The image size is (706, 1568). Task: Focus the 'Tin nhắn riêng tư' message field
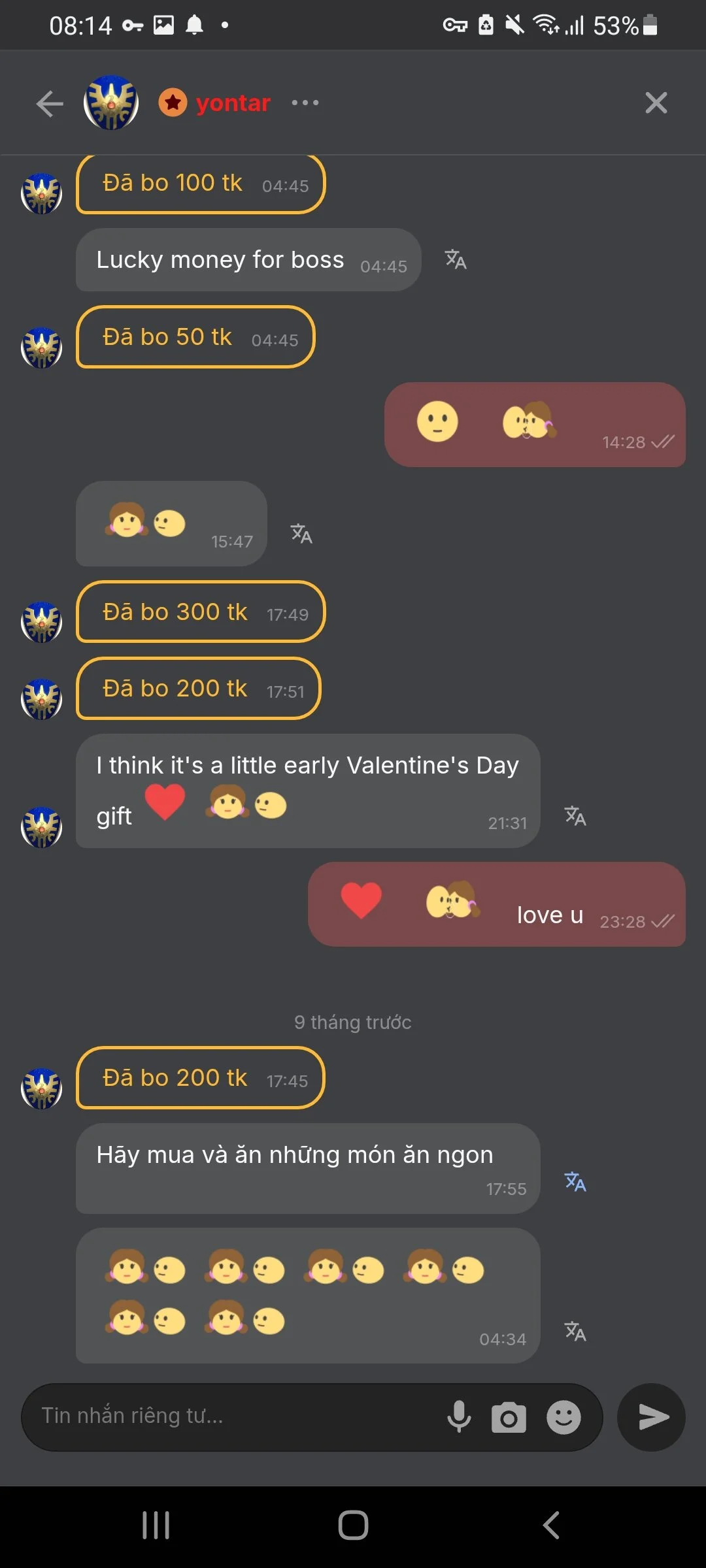point(229,1416)
